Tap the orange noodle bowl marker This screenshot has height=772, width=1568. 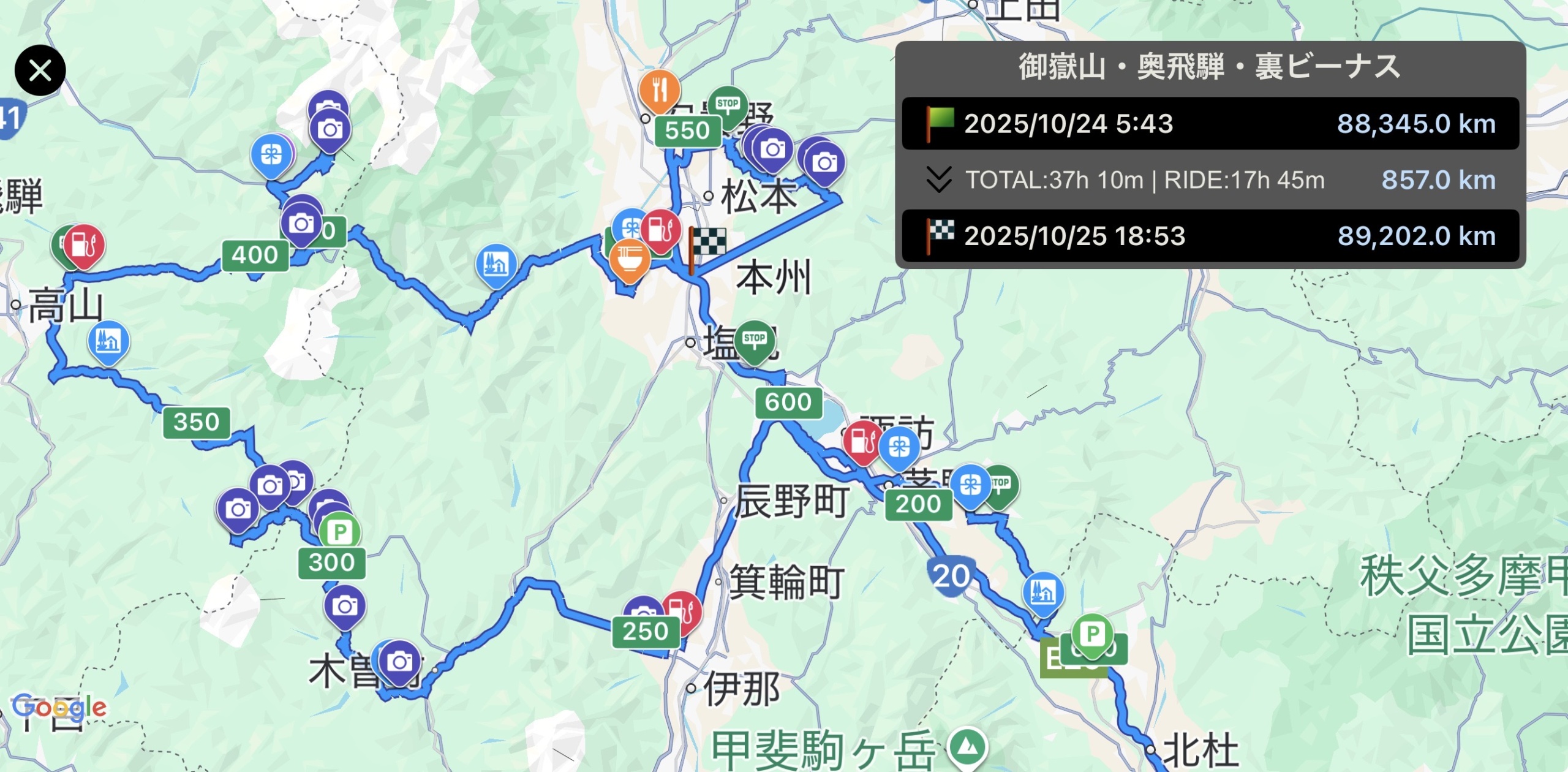pos(630,259)
